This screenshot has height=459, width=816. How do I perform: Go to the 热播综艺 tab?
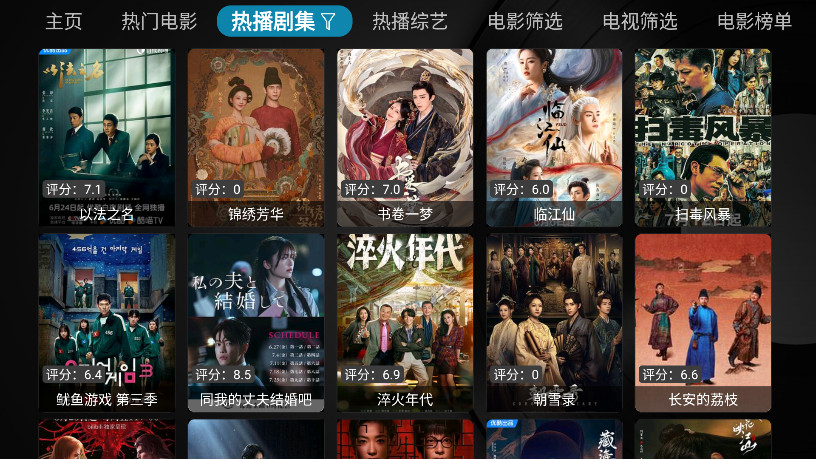pyautogui.click(x=410, y=21)
